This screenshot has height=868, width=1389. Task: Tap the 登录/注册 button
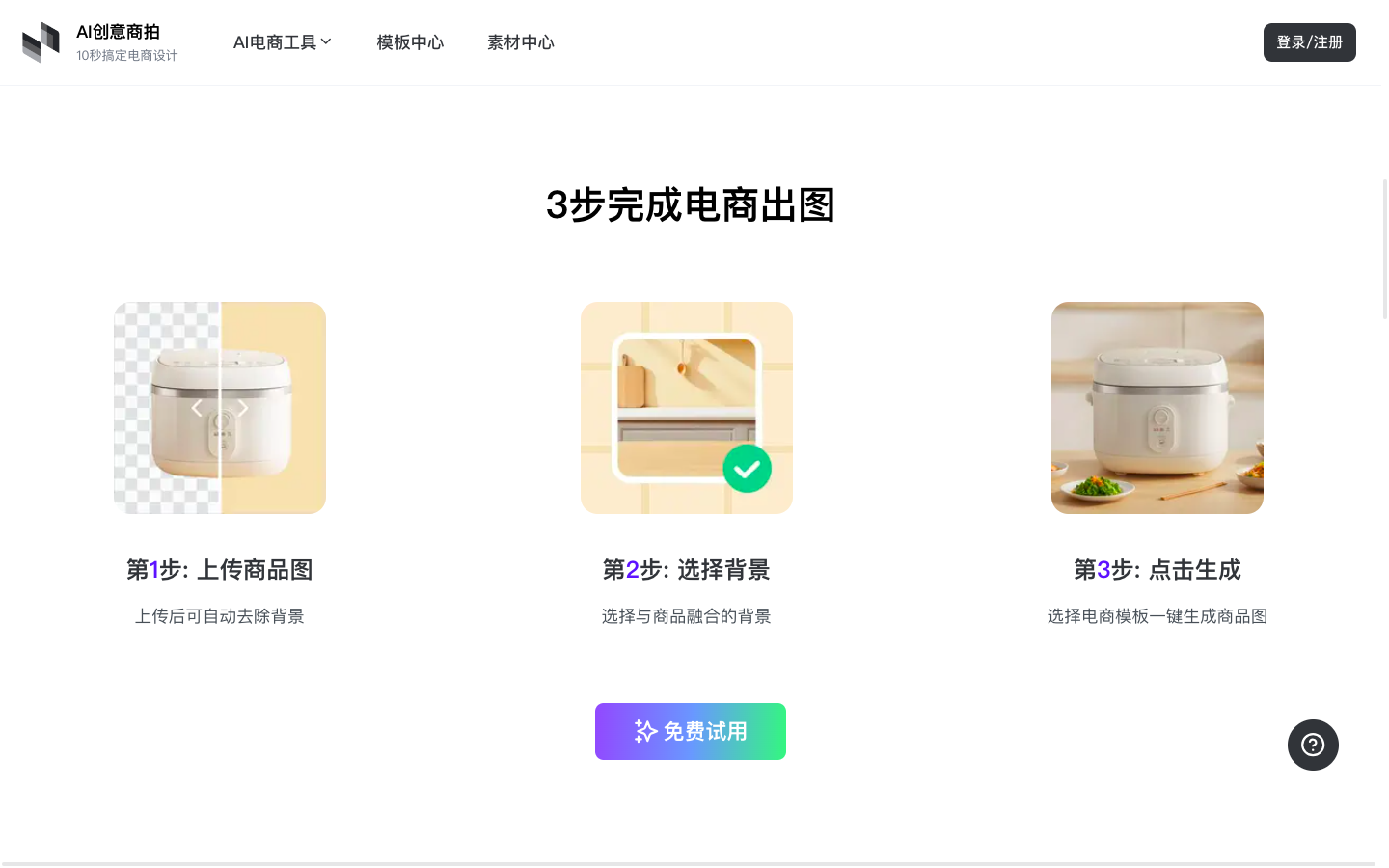[1309, 42]
